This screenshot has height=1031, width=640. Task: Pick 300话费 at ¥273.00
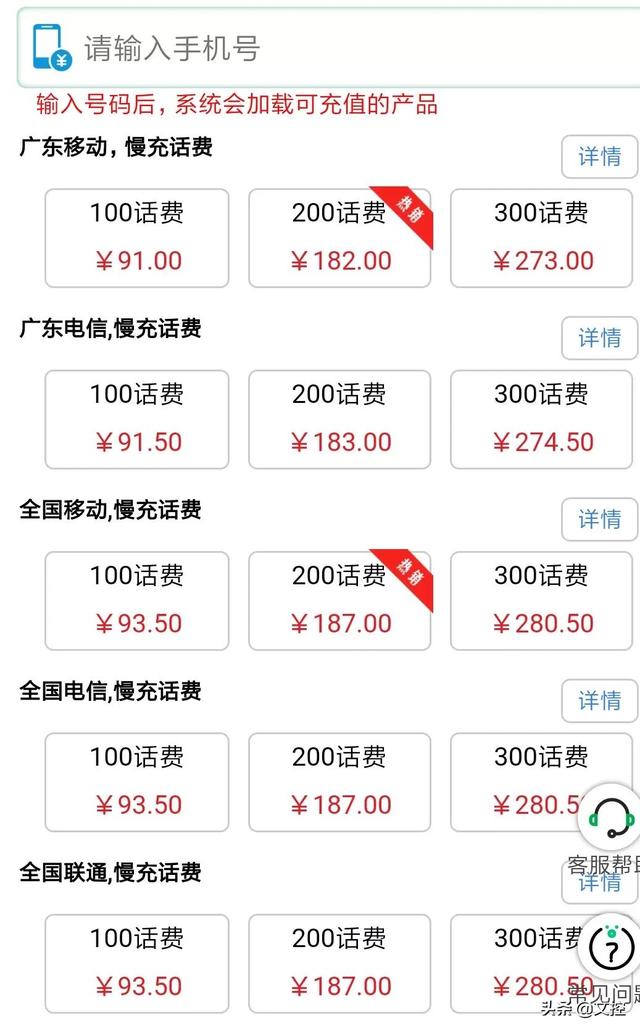542,237
